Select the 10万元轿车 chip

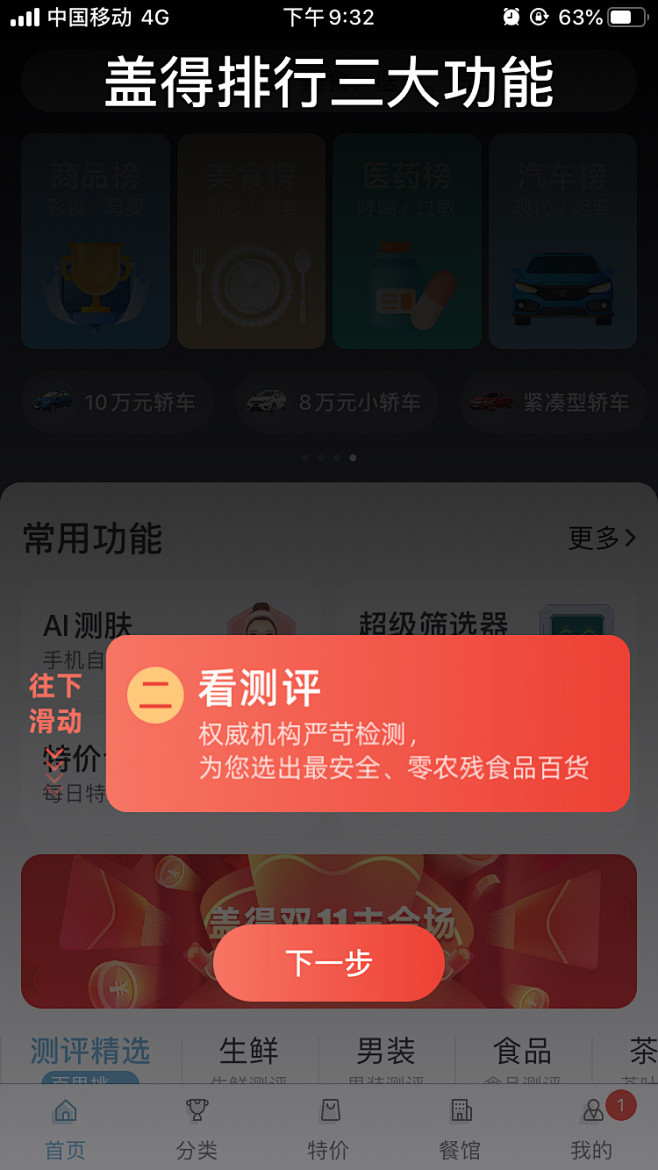pyautogui.click(x=118, y=403)
